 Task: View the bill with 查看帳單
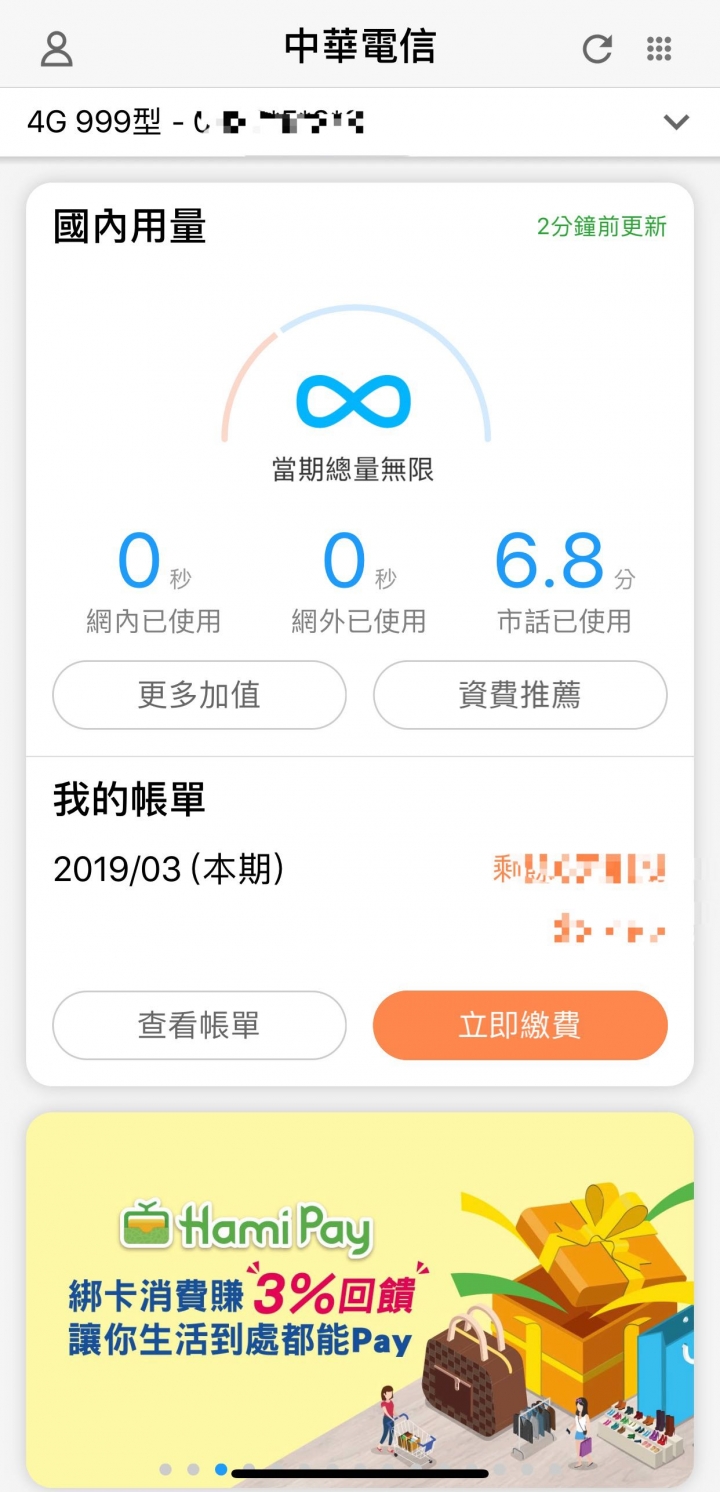pyautogui.click(x=199, y=1025)
